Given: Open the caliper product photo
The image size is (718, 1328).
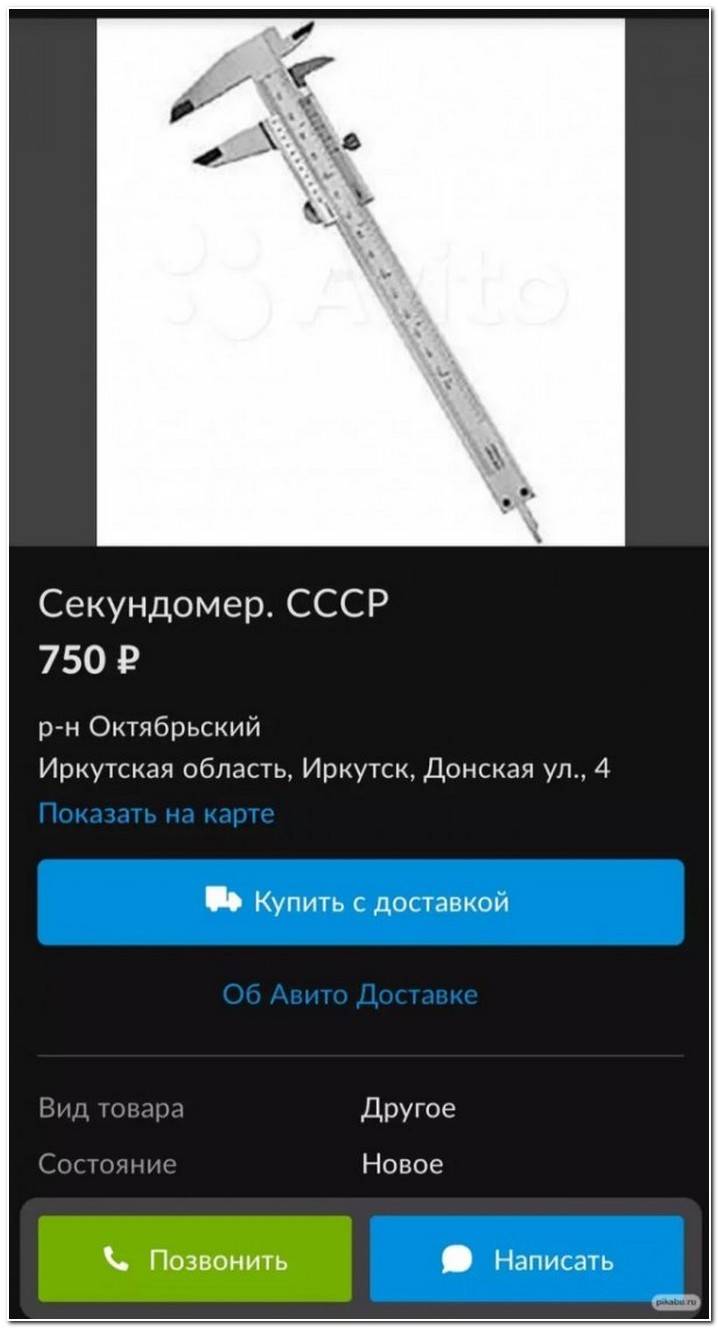Looking at the screenshot, I should 360,282.
